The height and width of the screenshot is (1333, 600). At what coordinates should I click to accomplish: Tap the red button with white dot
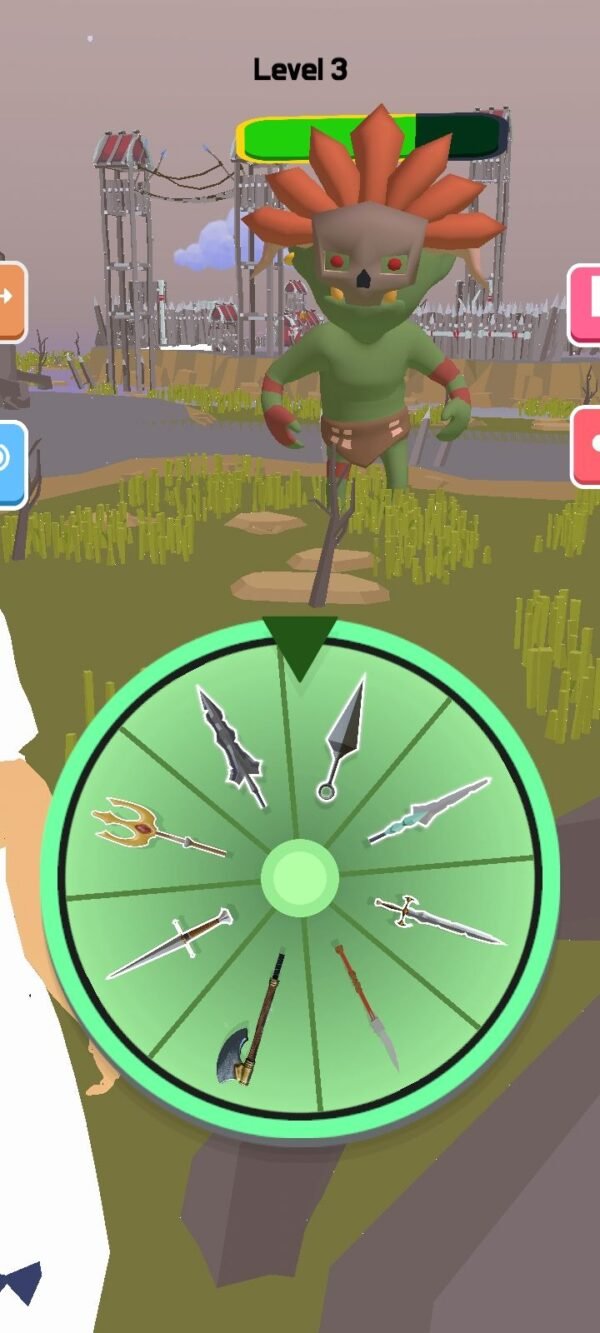point(586,447)
